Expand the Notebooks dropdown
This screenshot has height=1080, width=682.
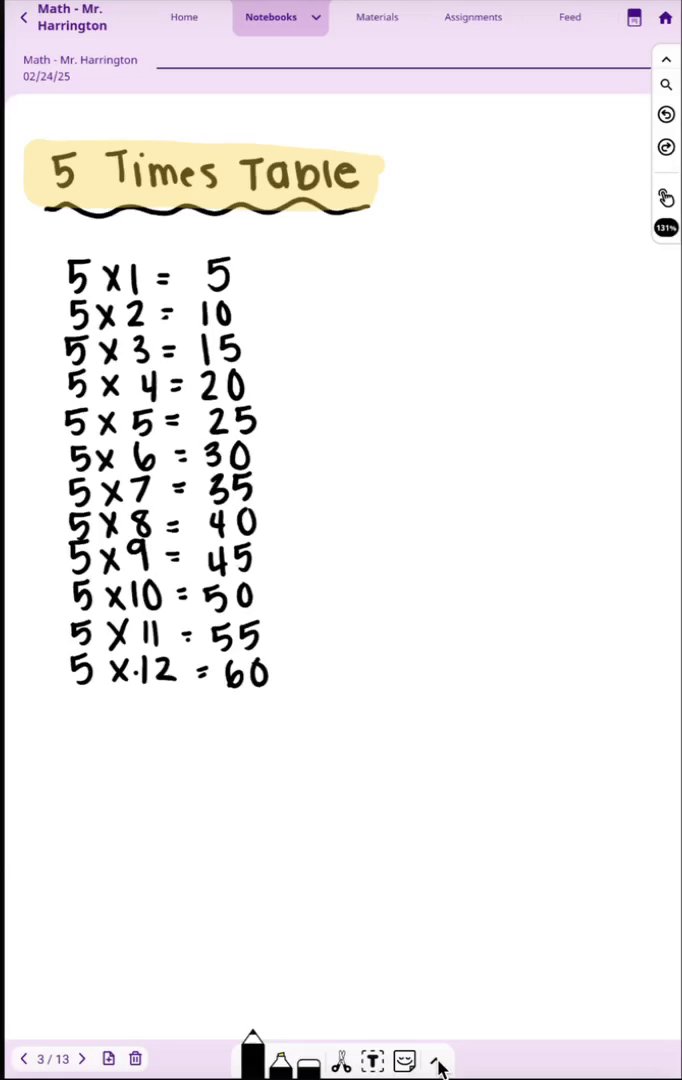[316, 17]
